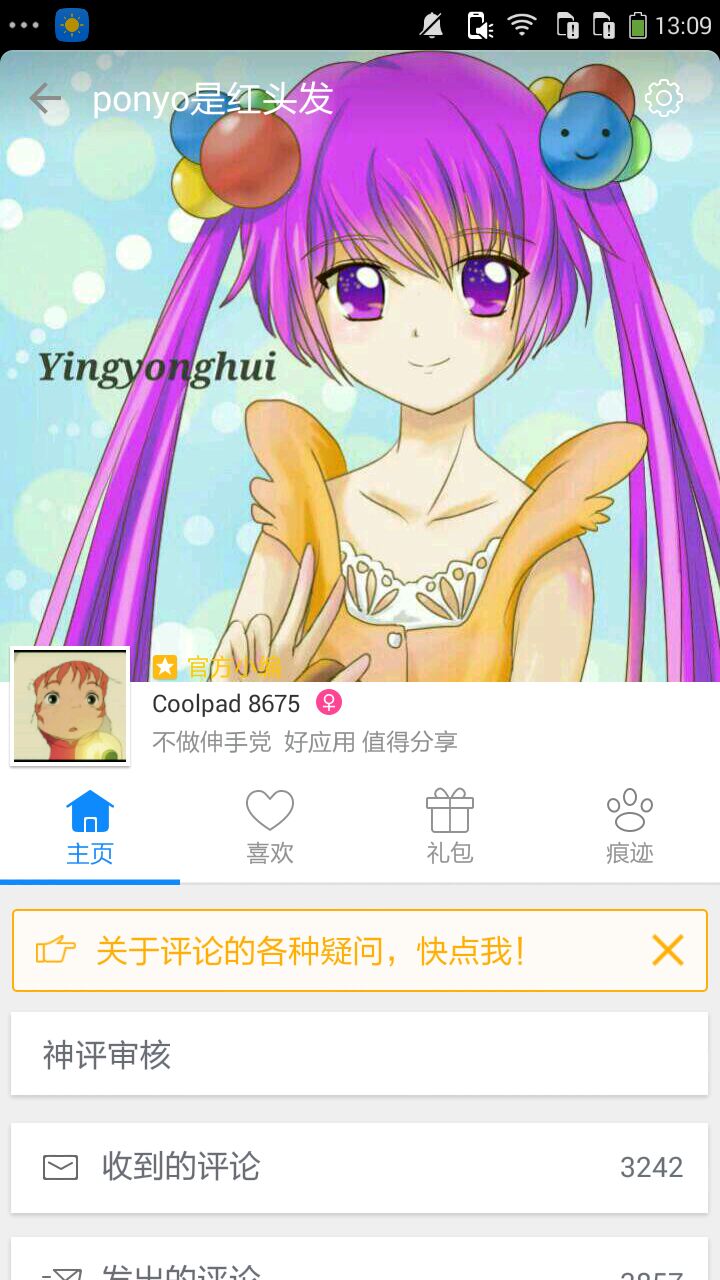720x1280 pixels.
Task: Tap the profile avatar picture
Action: (x=70, y=706)
